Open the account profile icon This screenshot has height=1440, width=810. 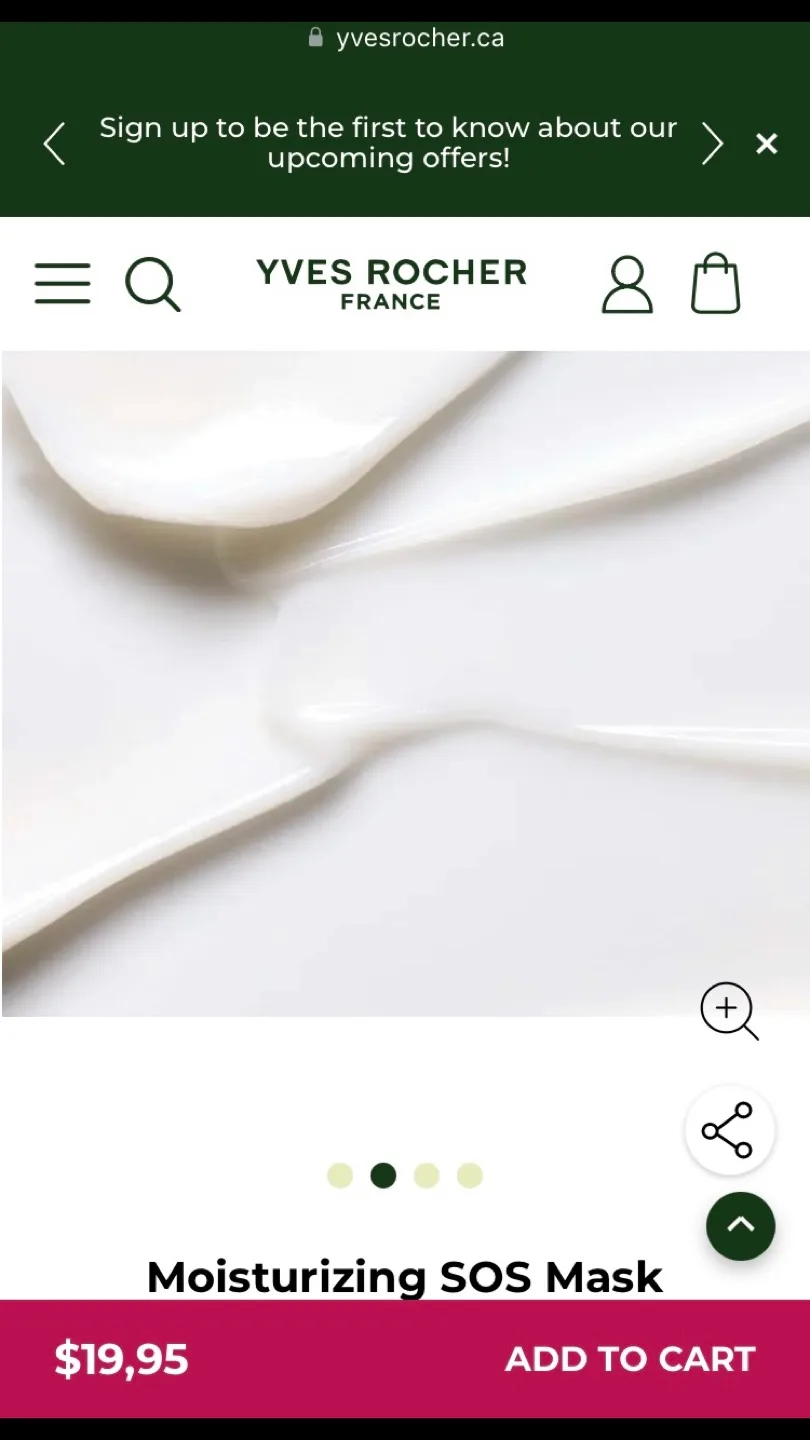pyautogui.click(x=627, y=284)
